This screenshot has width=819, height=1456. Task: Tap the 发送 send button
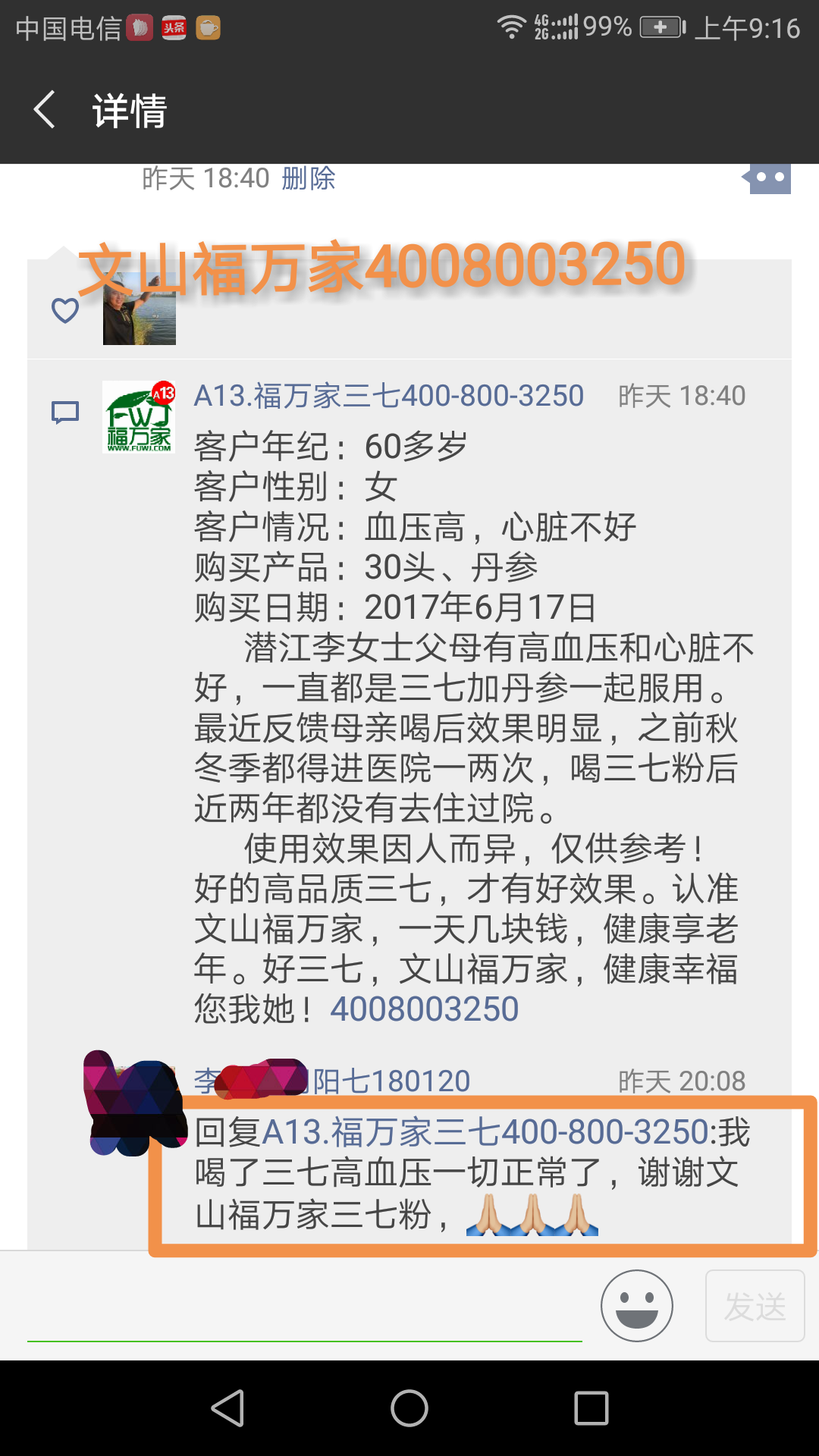[755, 1306]
